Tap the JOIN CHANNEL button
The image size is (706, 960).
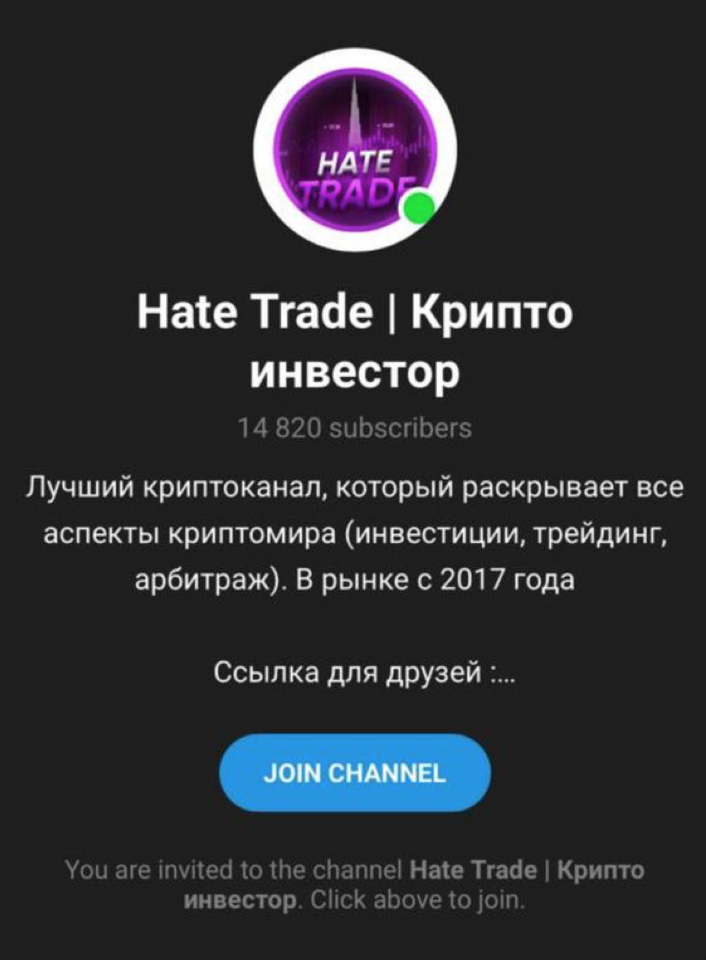click(x=354, y=772)
